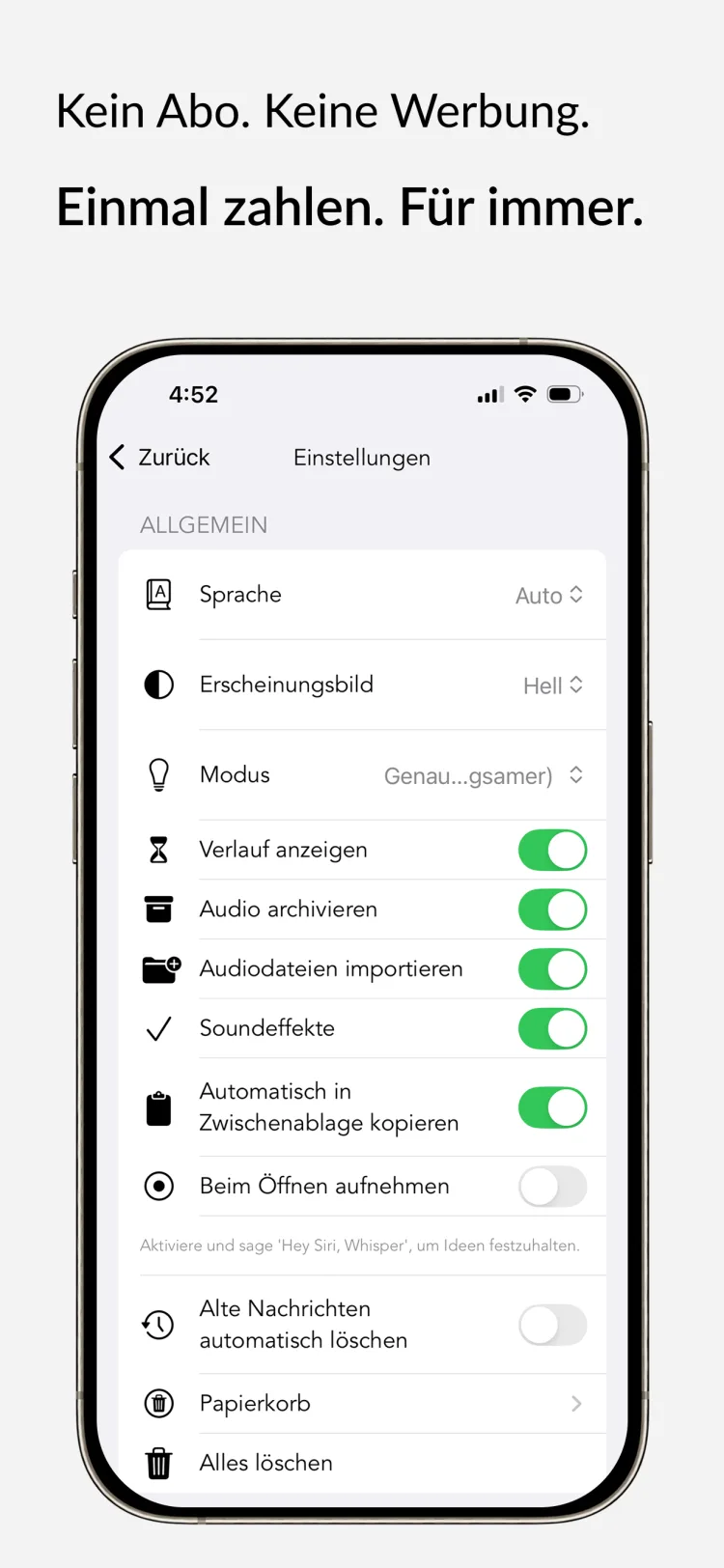Image resolution: width=724 pixels, height=1568 pixels.
Task: Disable the Verlauf anzeigen toggle
Action: [x=552, y=850]
